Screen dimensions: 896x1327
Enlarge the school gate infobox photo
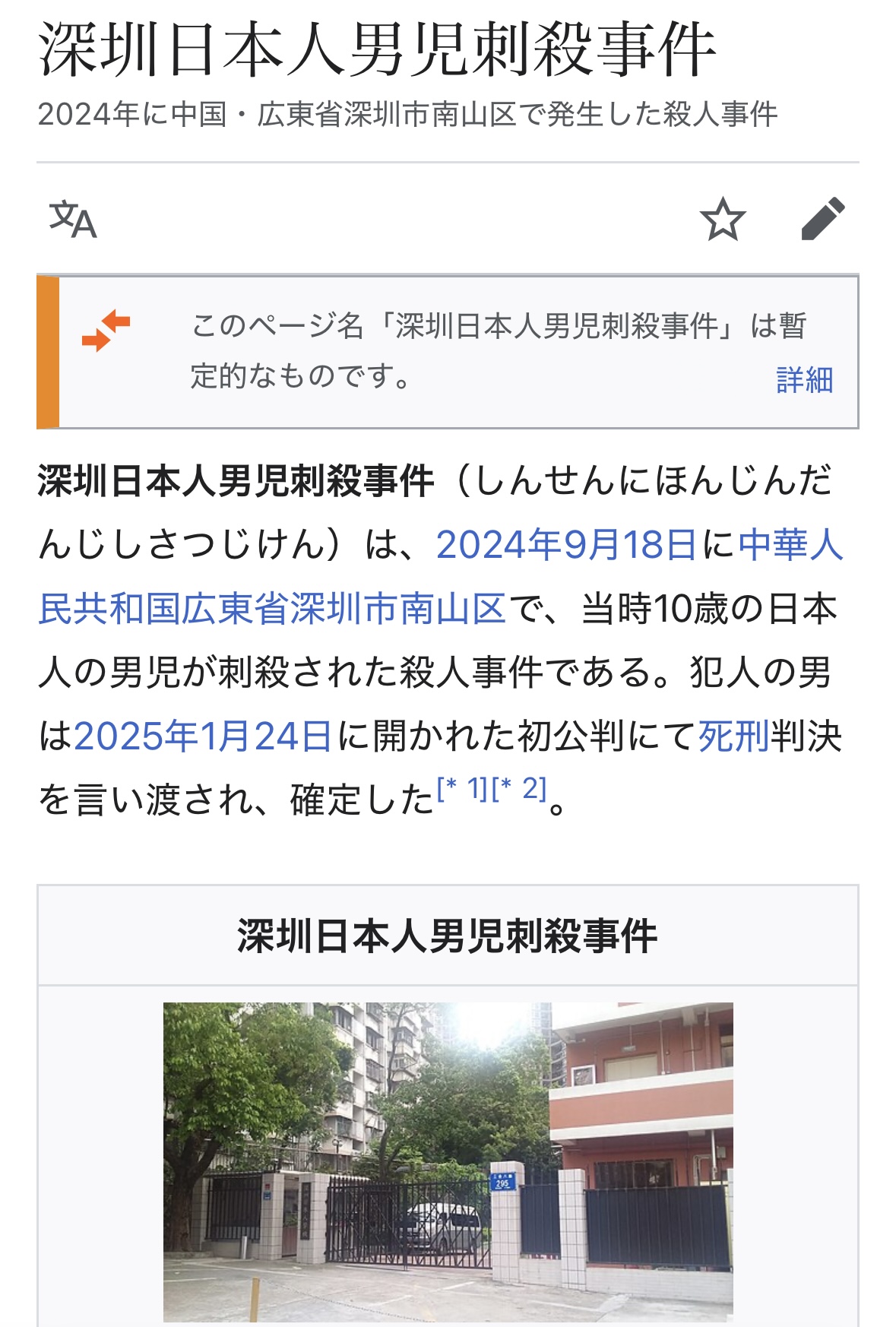[448, 1161]
